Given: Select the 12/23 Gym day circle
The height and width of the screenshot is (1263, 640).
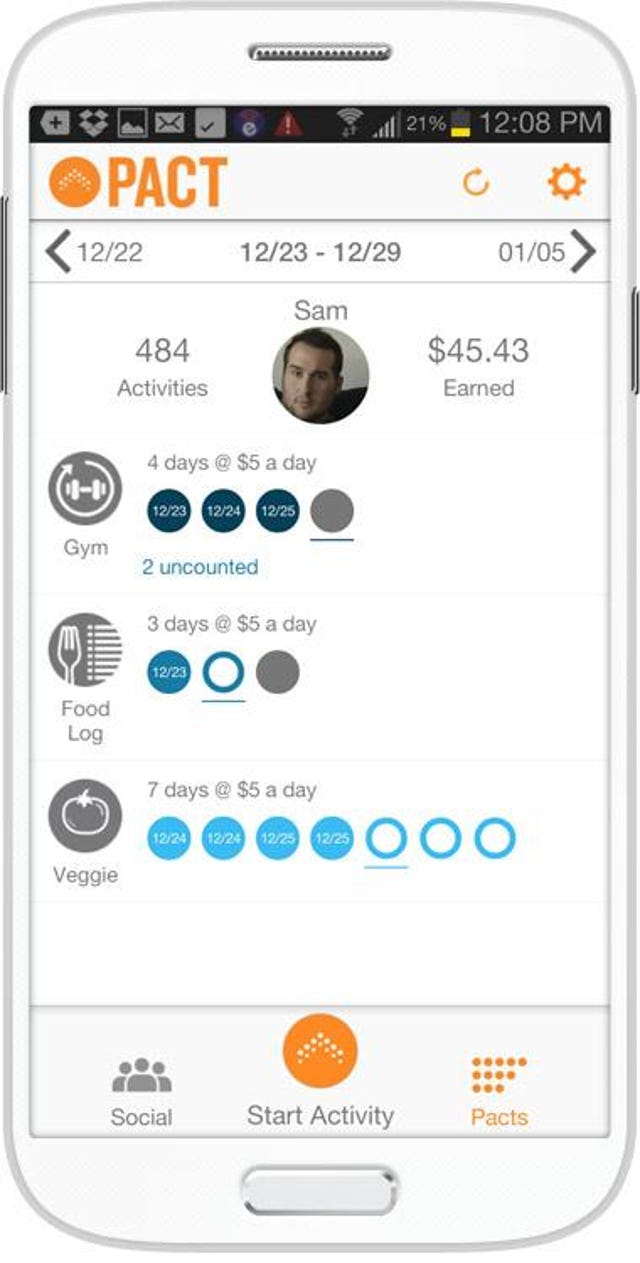Looking at the screenshot, I should (169, 512).
